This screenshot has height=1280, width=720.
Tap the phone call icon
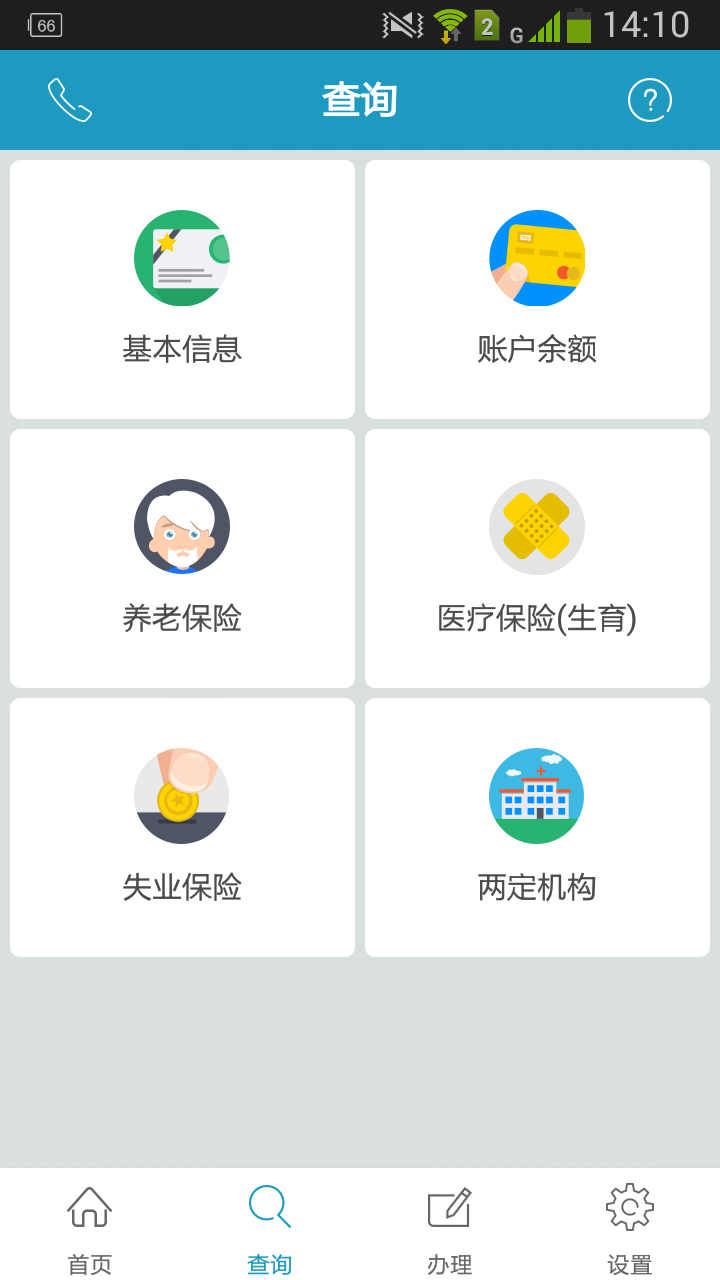[70, 100]
